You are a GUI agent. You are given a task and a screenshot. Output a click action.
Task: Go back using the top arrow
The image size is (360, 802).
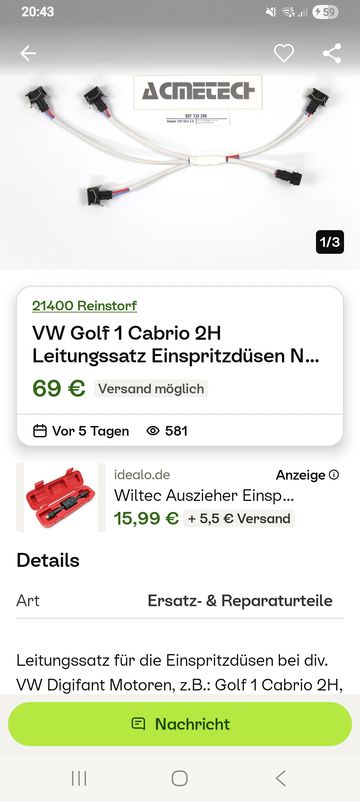tap(28, 53)
